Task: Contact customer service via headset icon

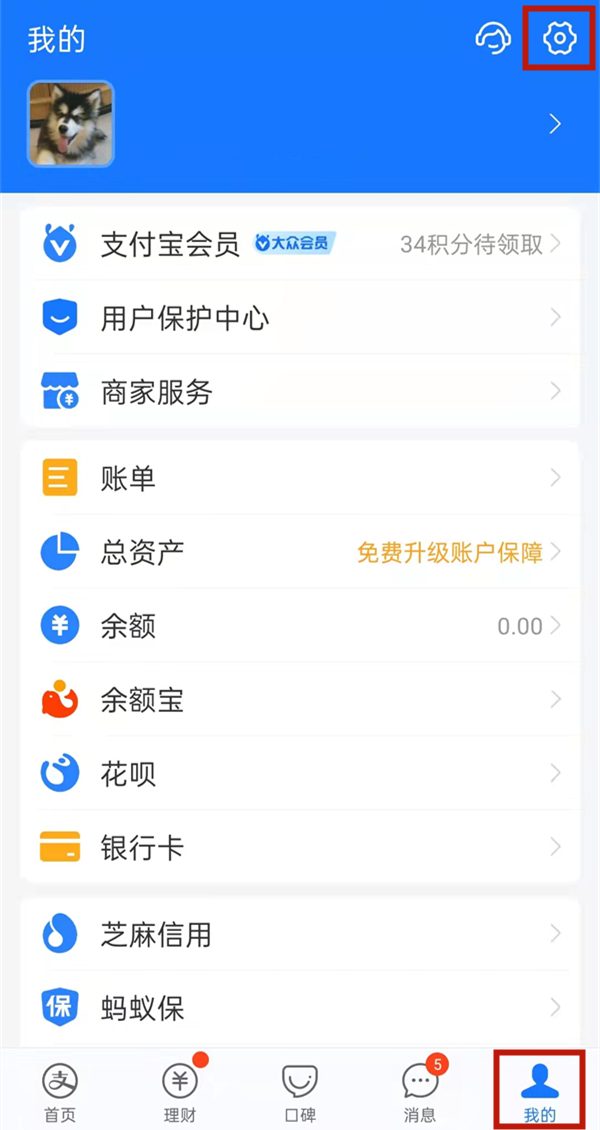Action: tap(493, 39)
